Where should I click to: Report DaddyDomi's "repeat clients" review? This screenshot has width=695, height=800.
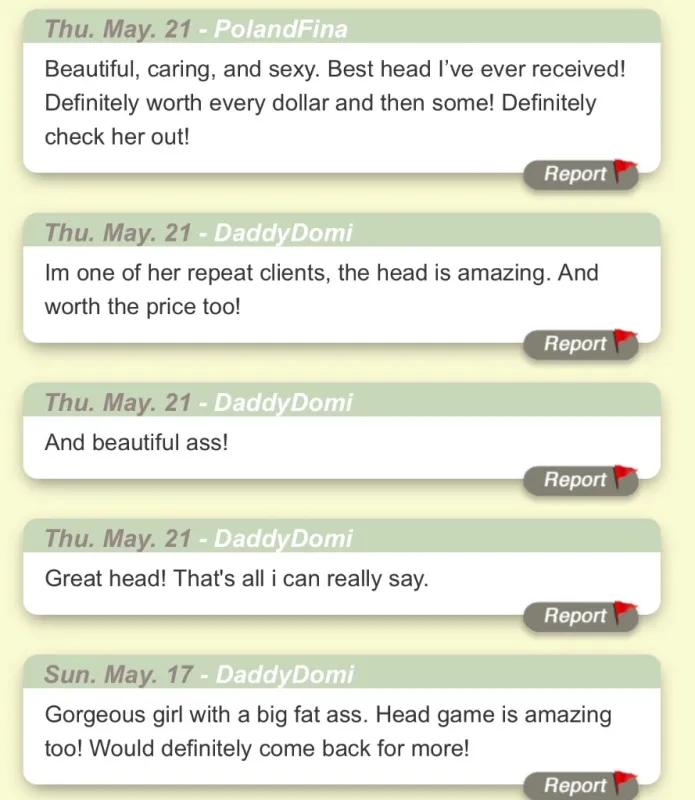580,344
